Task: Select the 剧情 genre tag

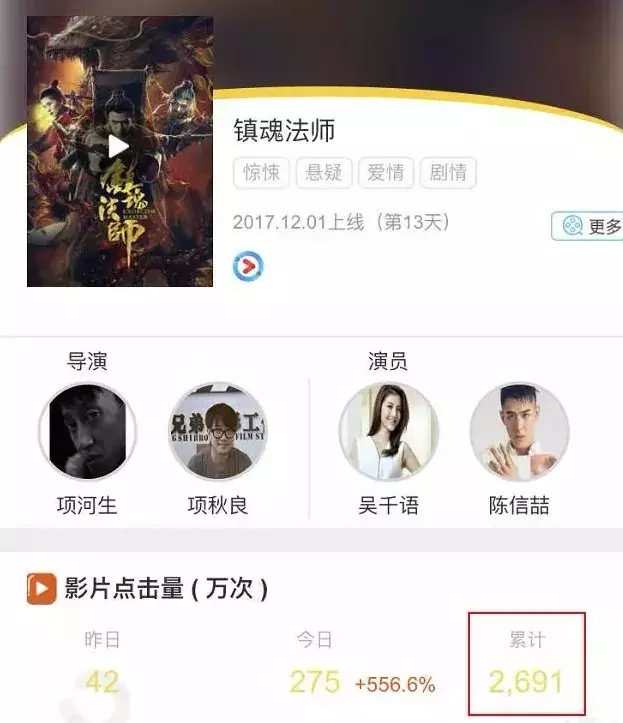Action: coord(447,172)
